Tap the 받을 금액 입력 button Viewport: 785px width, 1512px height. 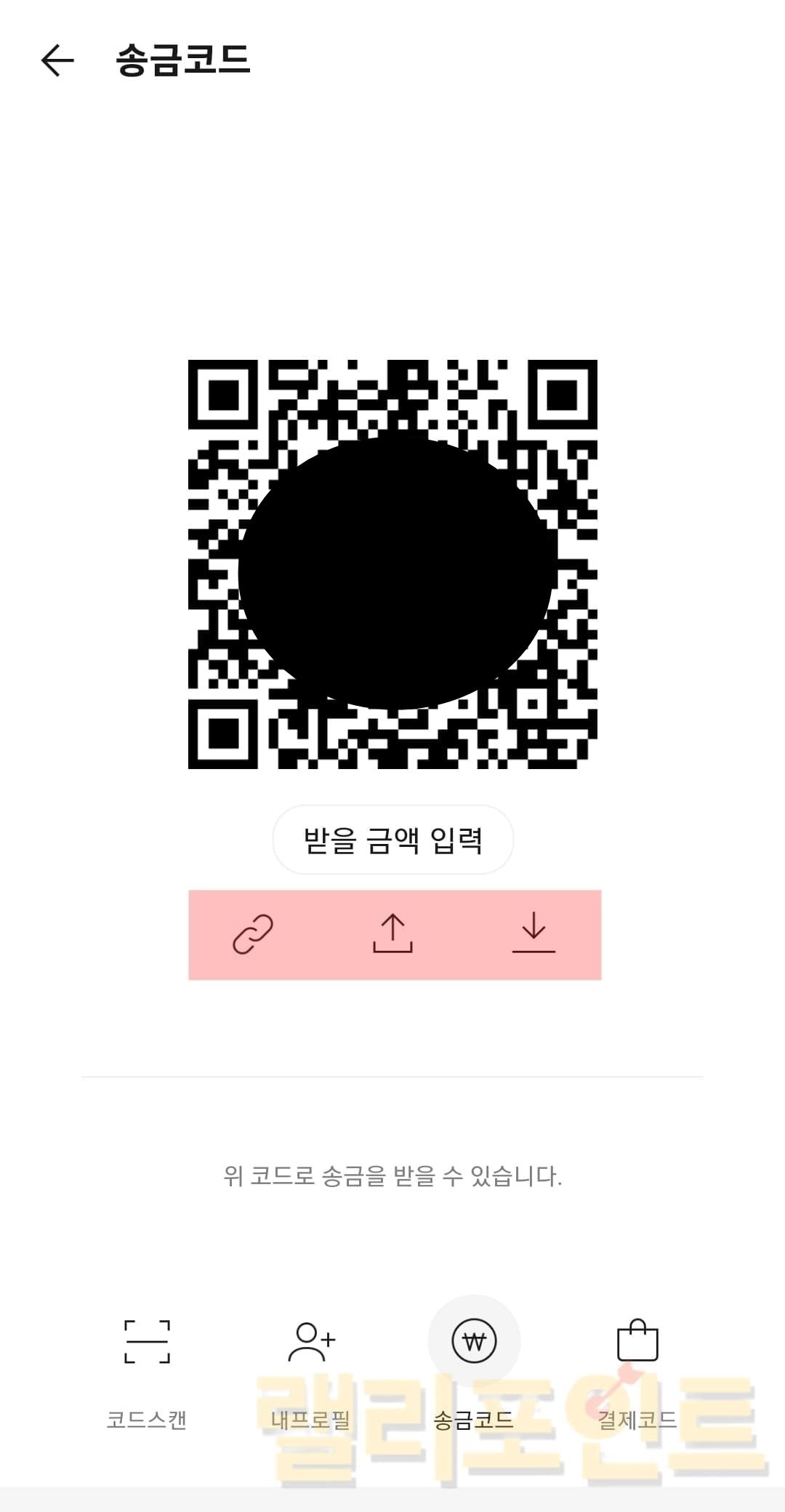pos(392,840)
